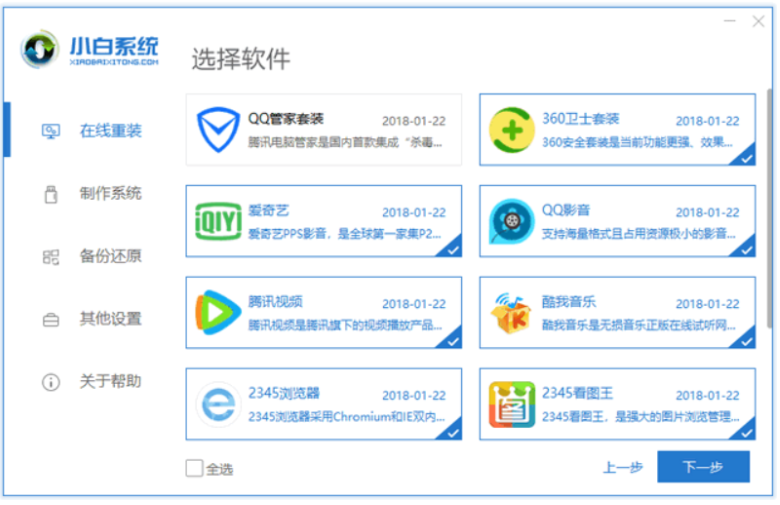780x505 pixels.
Task: Close the window with the X
Action: point(758,20)
